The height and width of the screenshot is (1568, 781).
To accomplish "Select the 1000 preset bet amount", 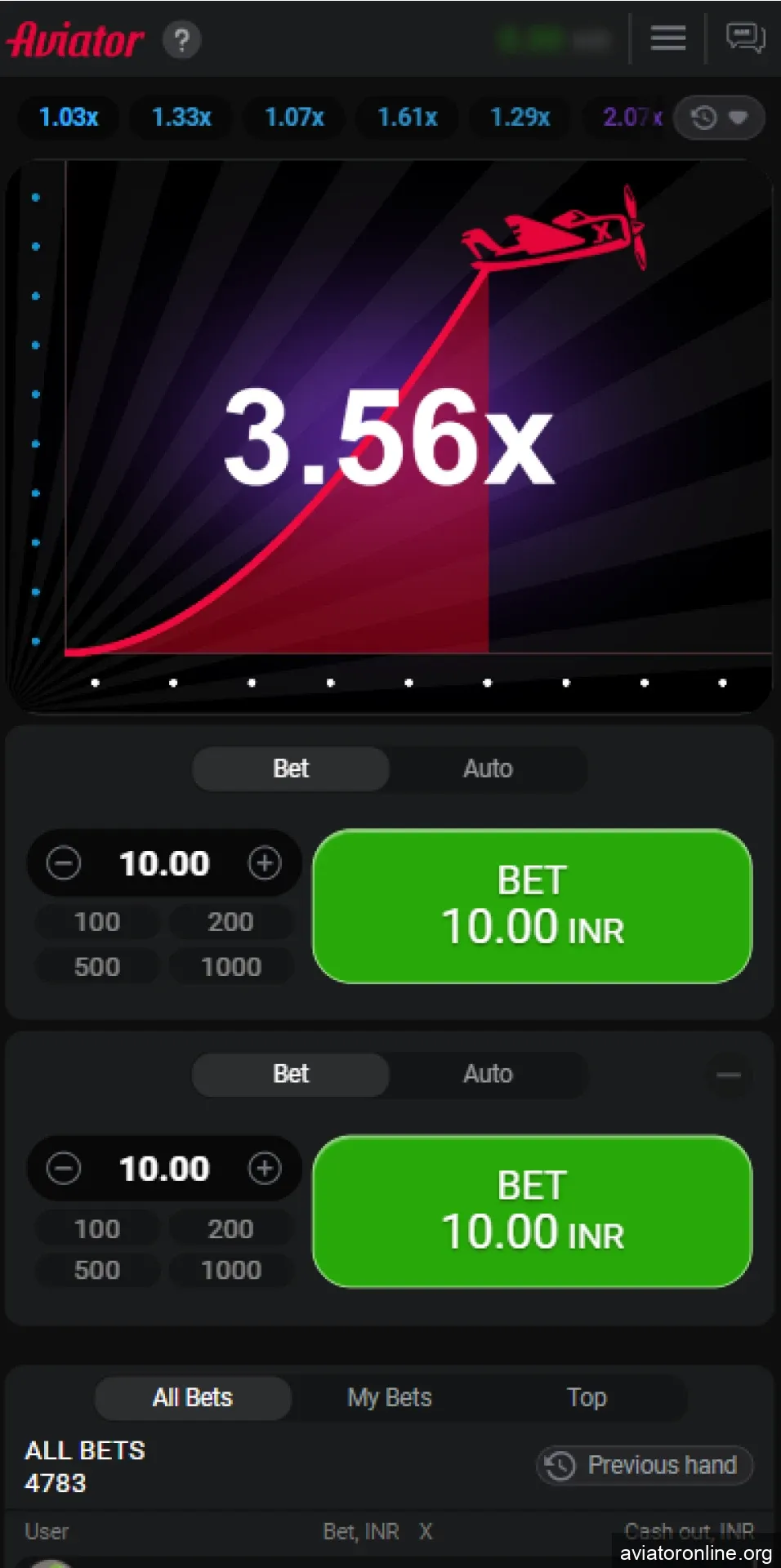I will (x=231, y=966).
